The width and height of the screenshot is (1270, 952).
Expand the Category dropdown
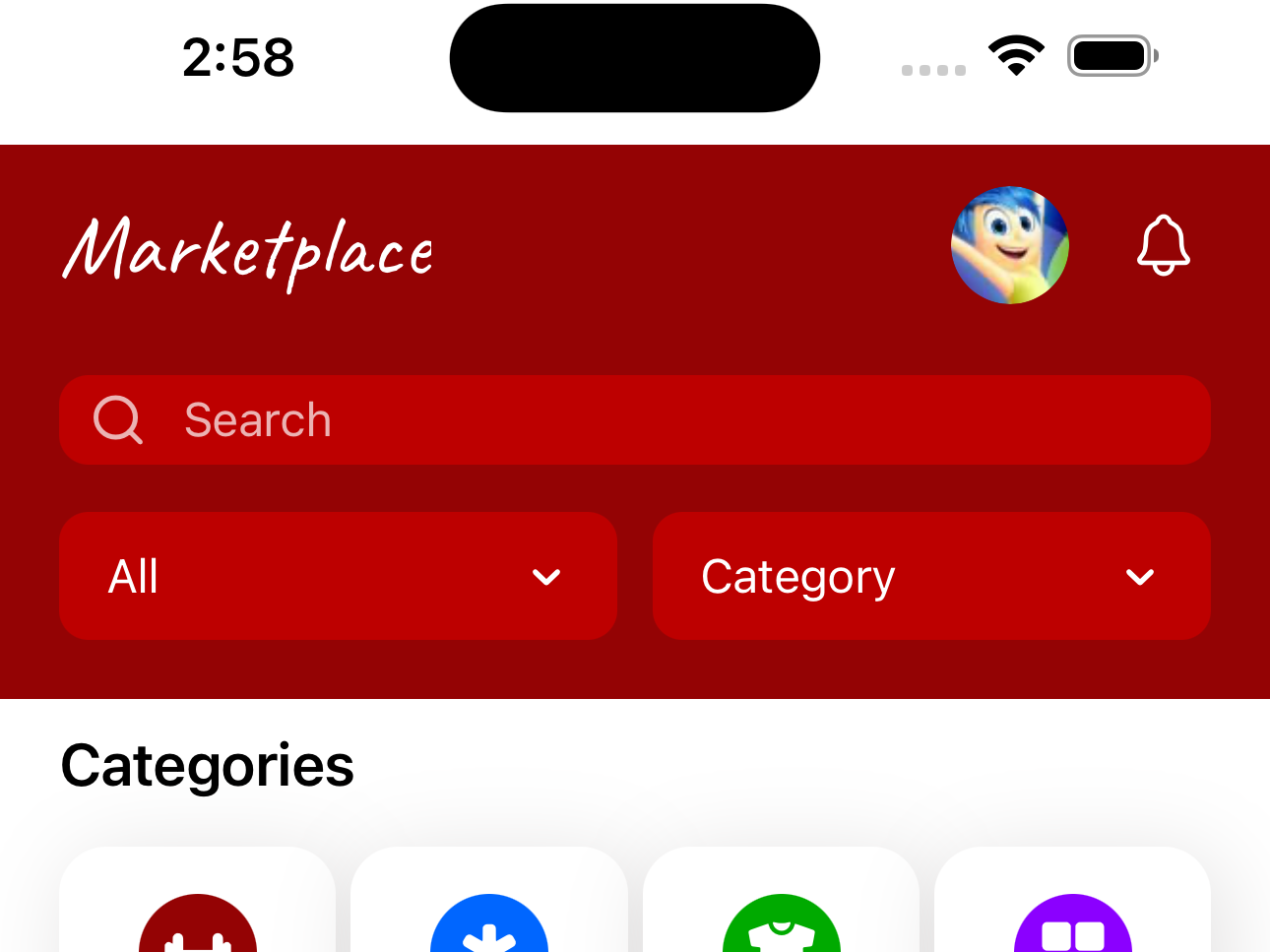930,576
